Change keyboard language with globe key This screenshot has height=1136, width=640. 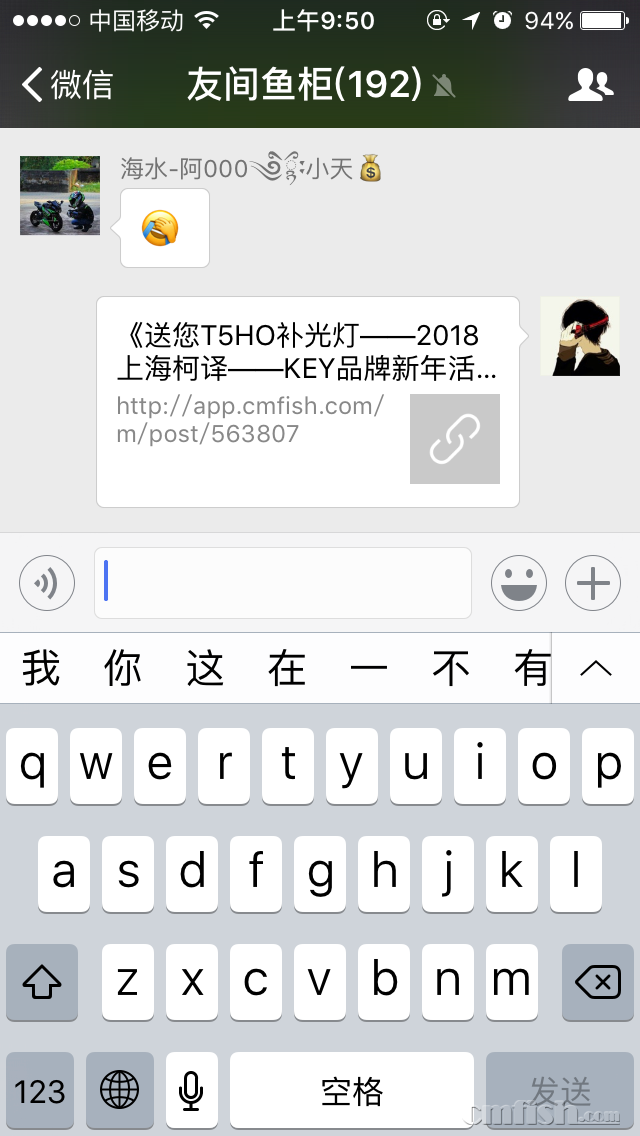120,1091
